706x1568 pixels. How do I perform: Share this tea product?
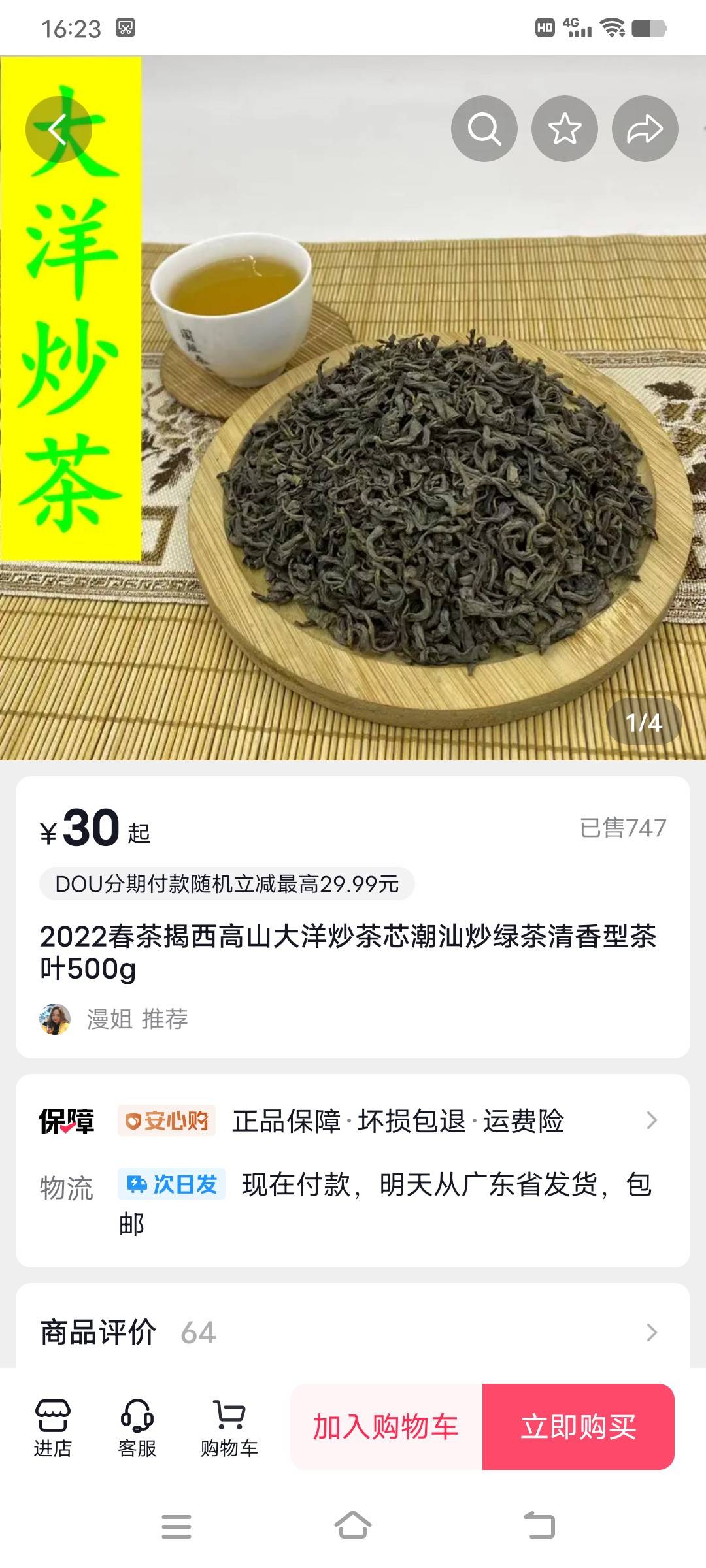pyautogui.click(x=645, y=129)
